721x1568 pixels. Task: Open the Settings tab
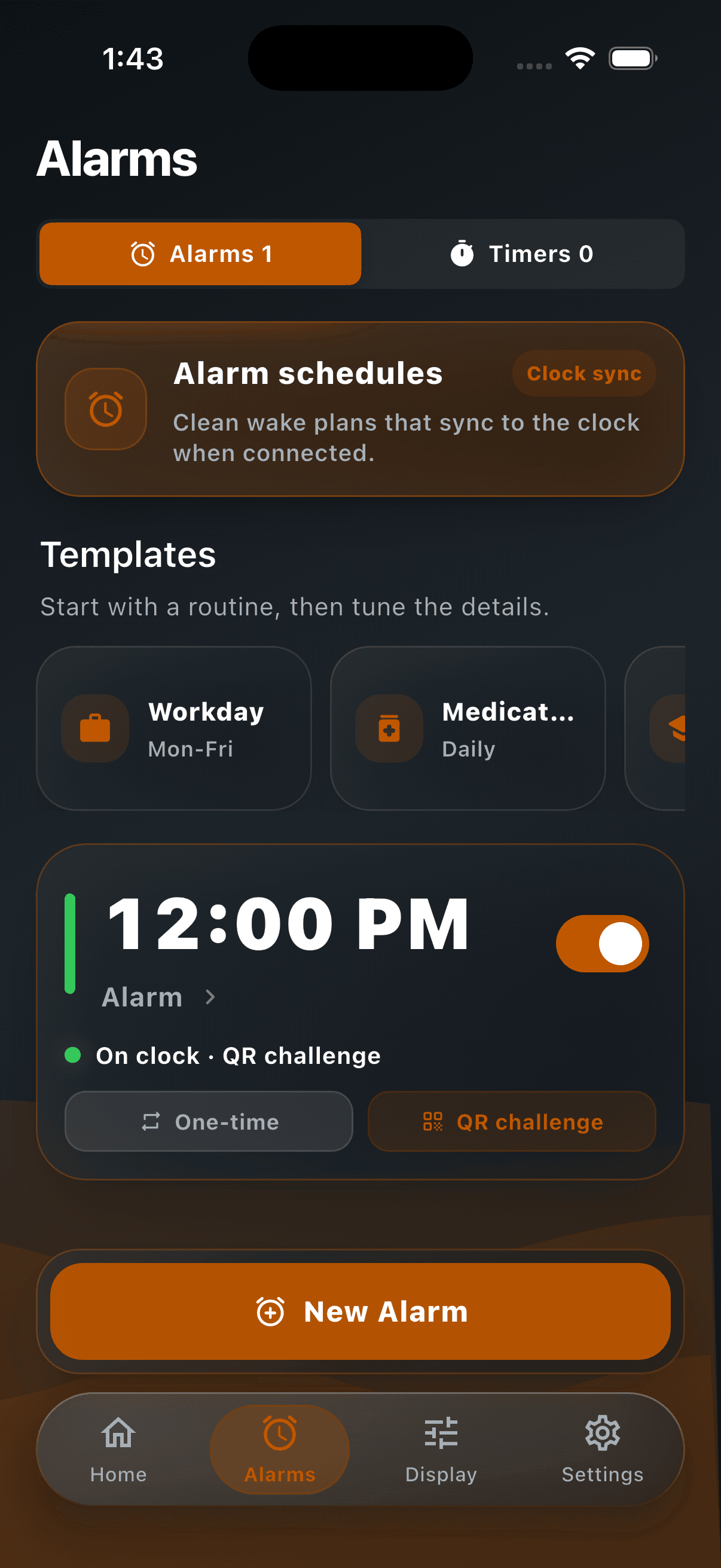tap(603, 1450)
